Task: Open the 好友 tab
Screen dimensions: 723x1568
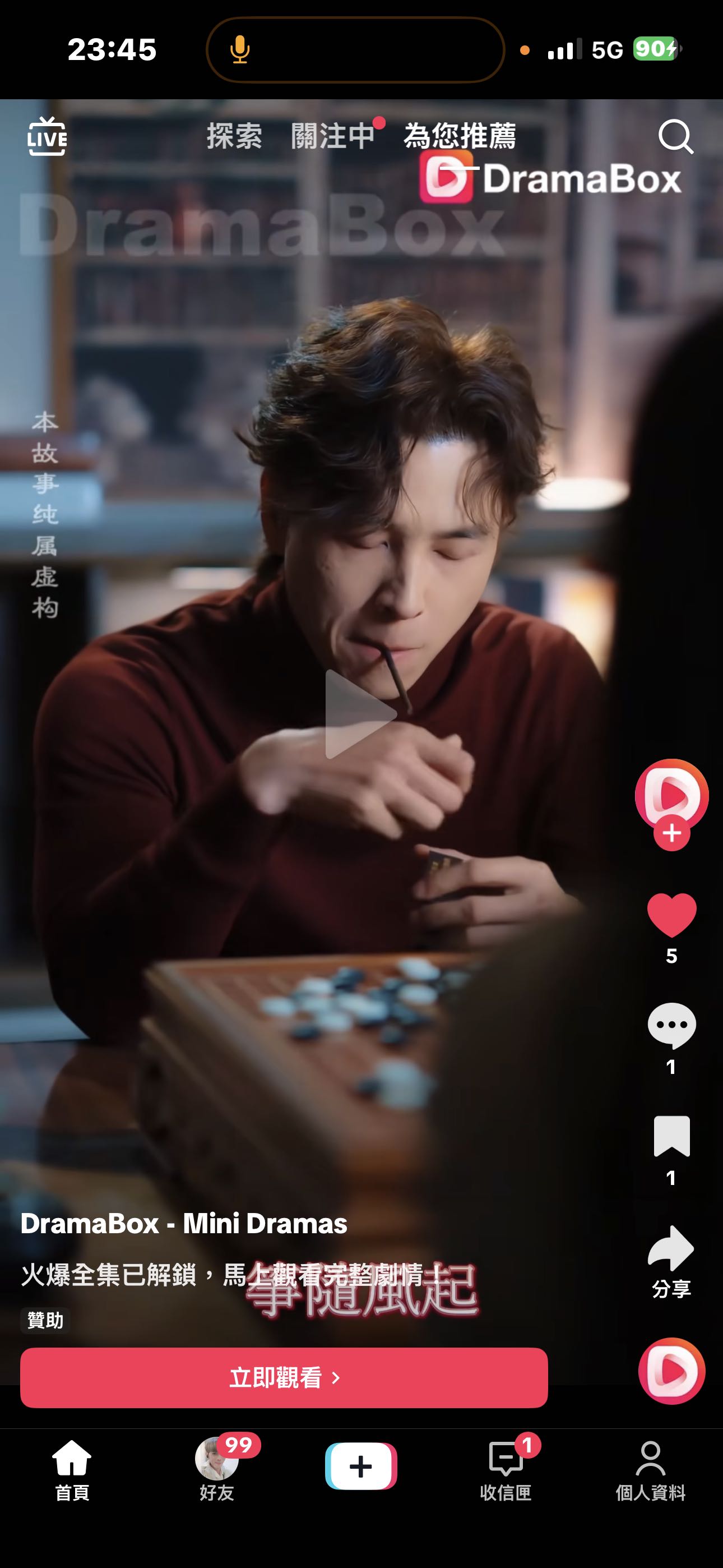Action: click(217, 1467)
